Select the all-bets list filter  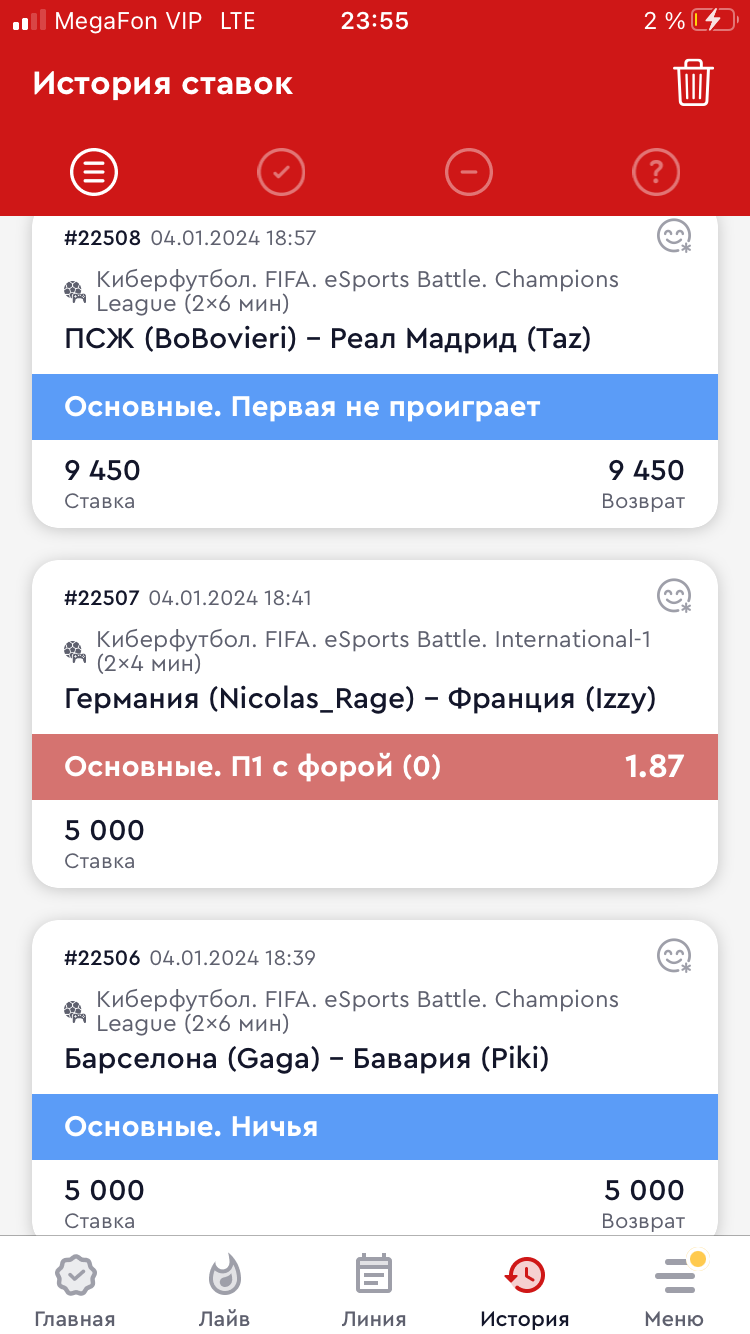(94, 173)
